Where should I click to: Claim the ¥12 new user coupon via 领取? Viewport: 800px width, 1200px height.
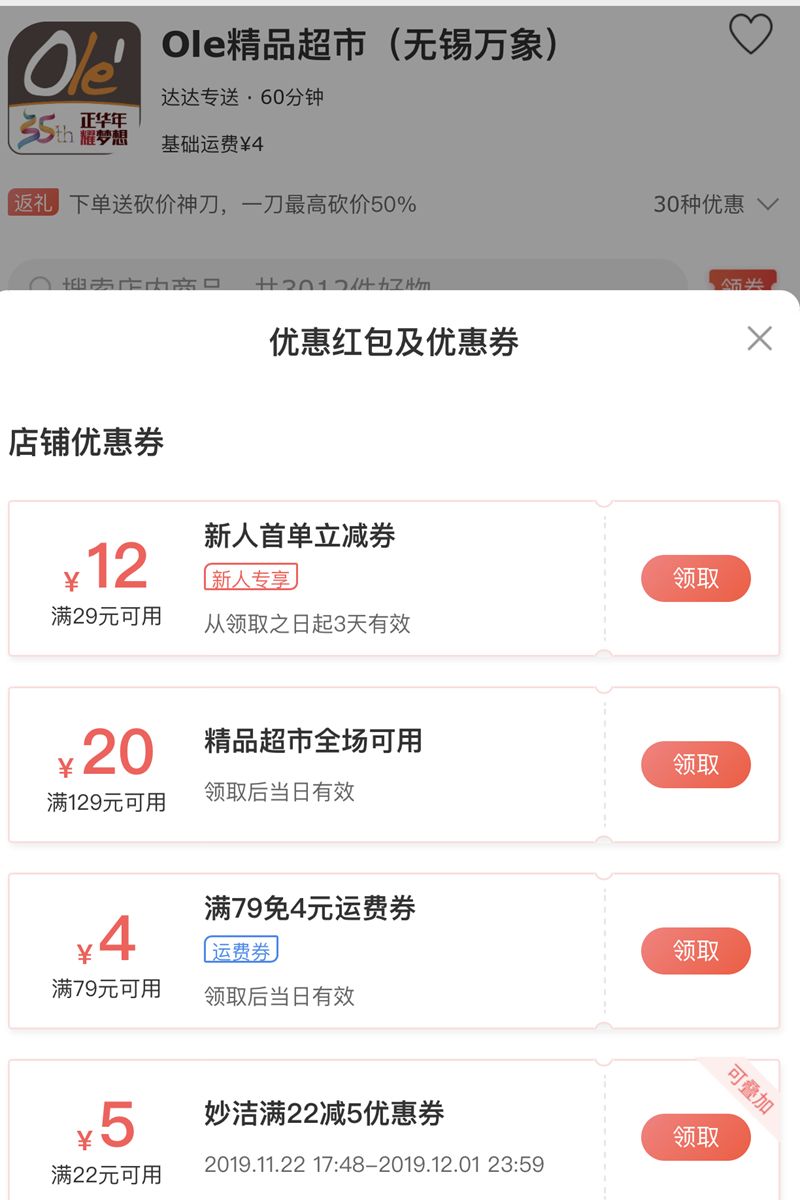[696, 578]
